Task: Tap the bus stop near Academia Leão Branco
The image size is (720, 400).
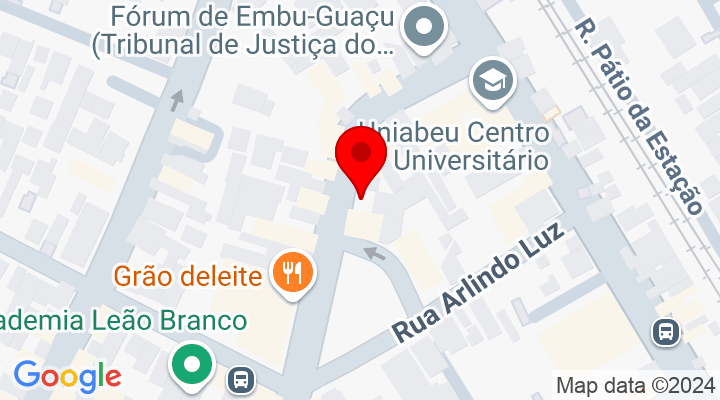Action: [x=241, y=379]
